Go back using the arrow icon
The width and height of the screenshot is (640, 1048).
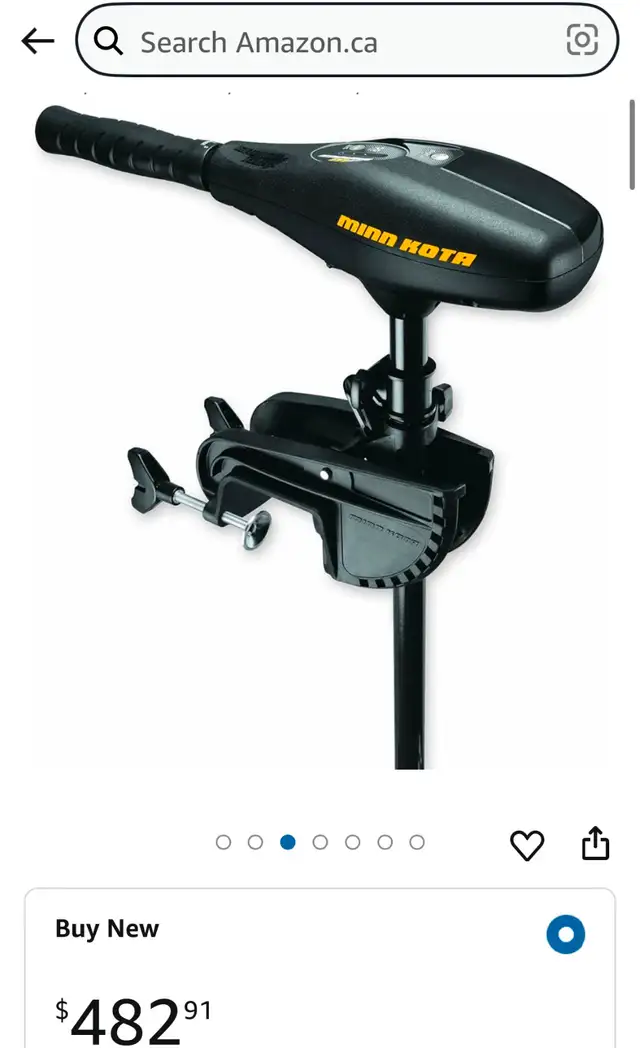click(x=37, y=41)
